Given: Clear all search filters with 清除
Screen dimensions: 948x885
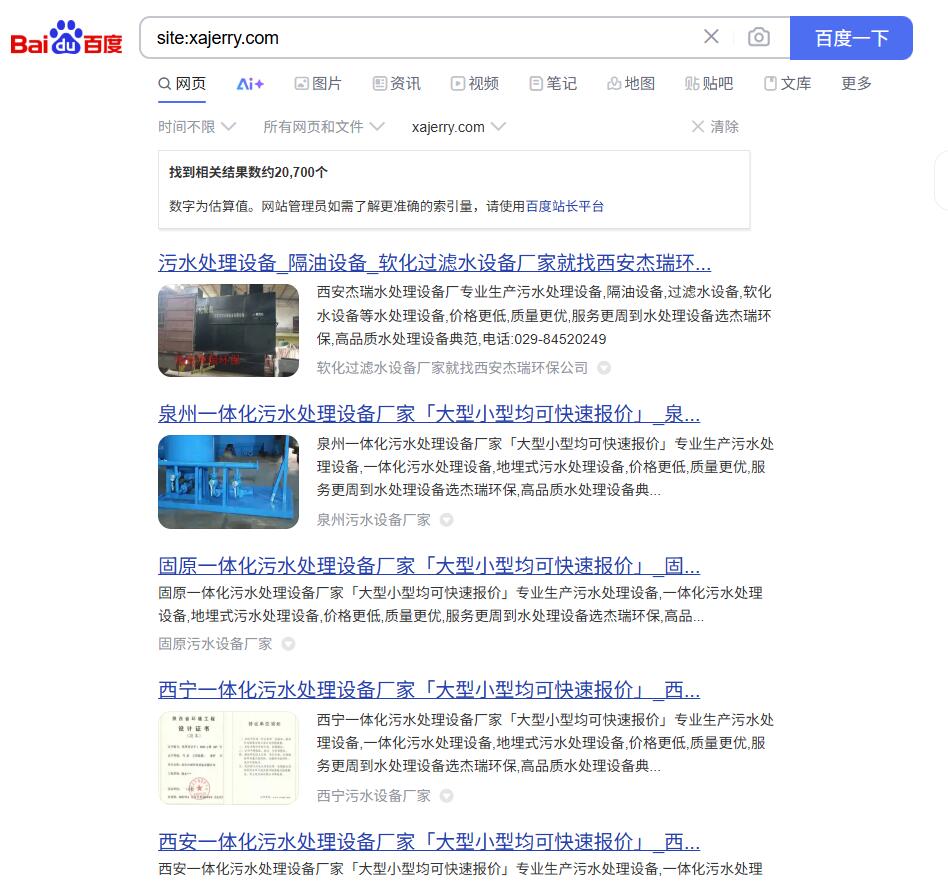Looking at the screenshot, I should click(x=715, y=127).
